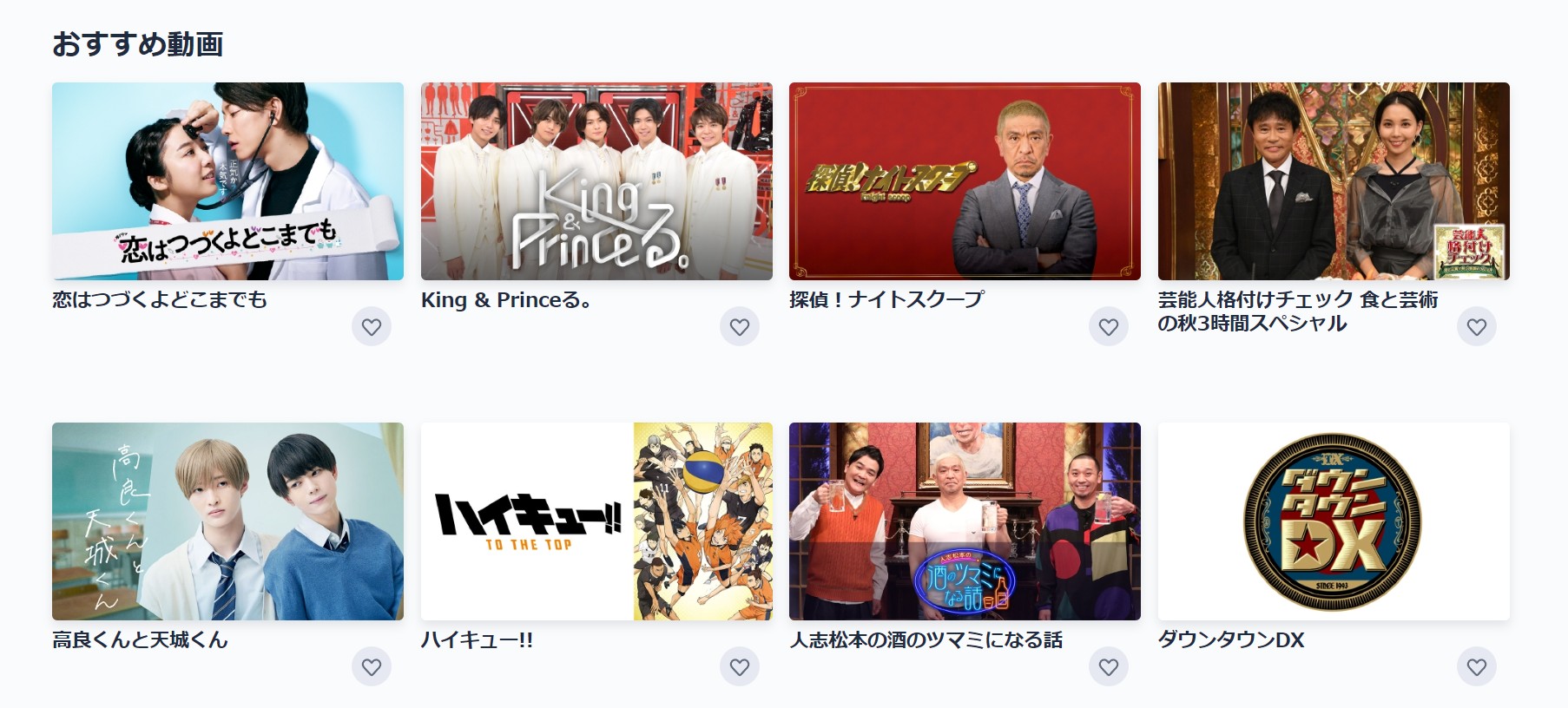Open 高良くんと天城くん video
Screen dimensions: 1568x708
point(227,521)
